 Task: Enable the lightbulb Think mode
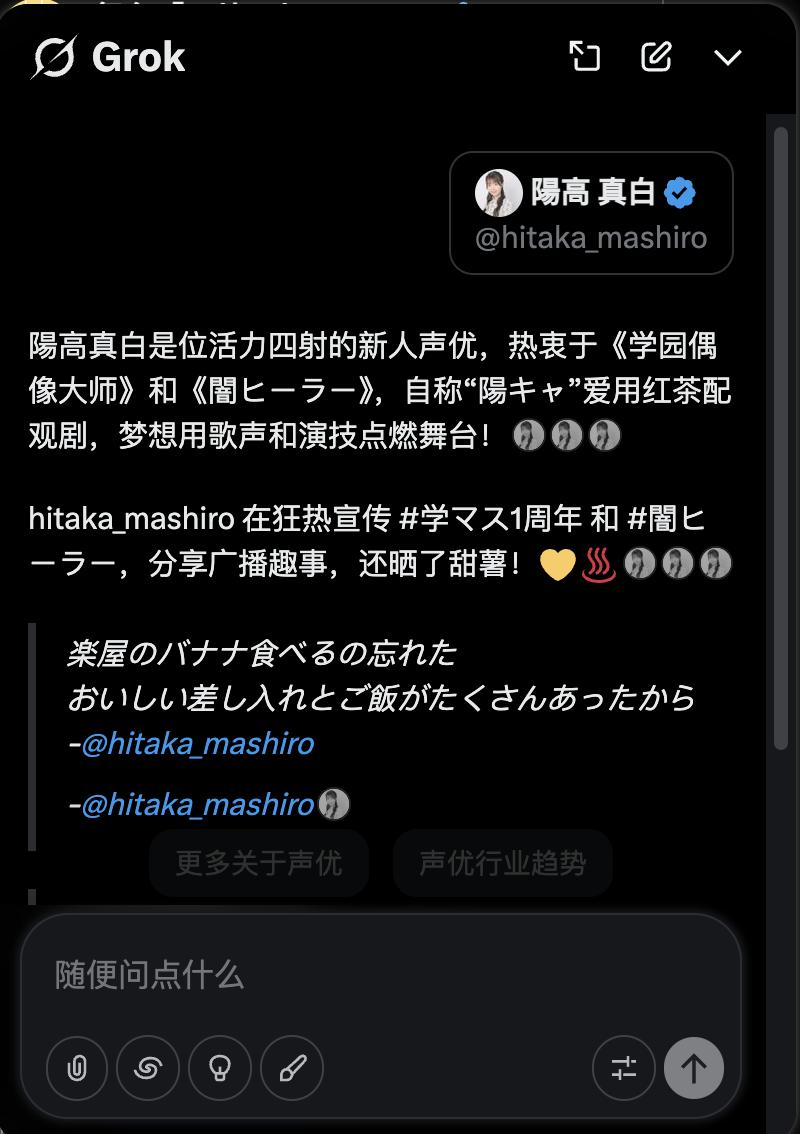(220, 1068)
